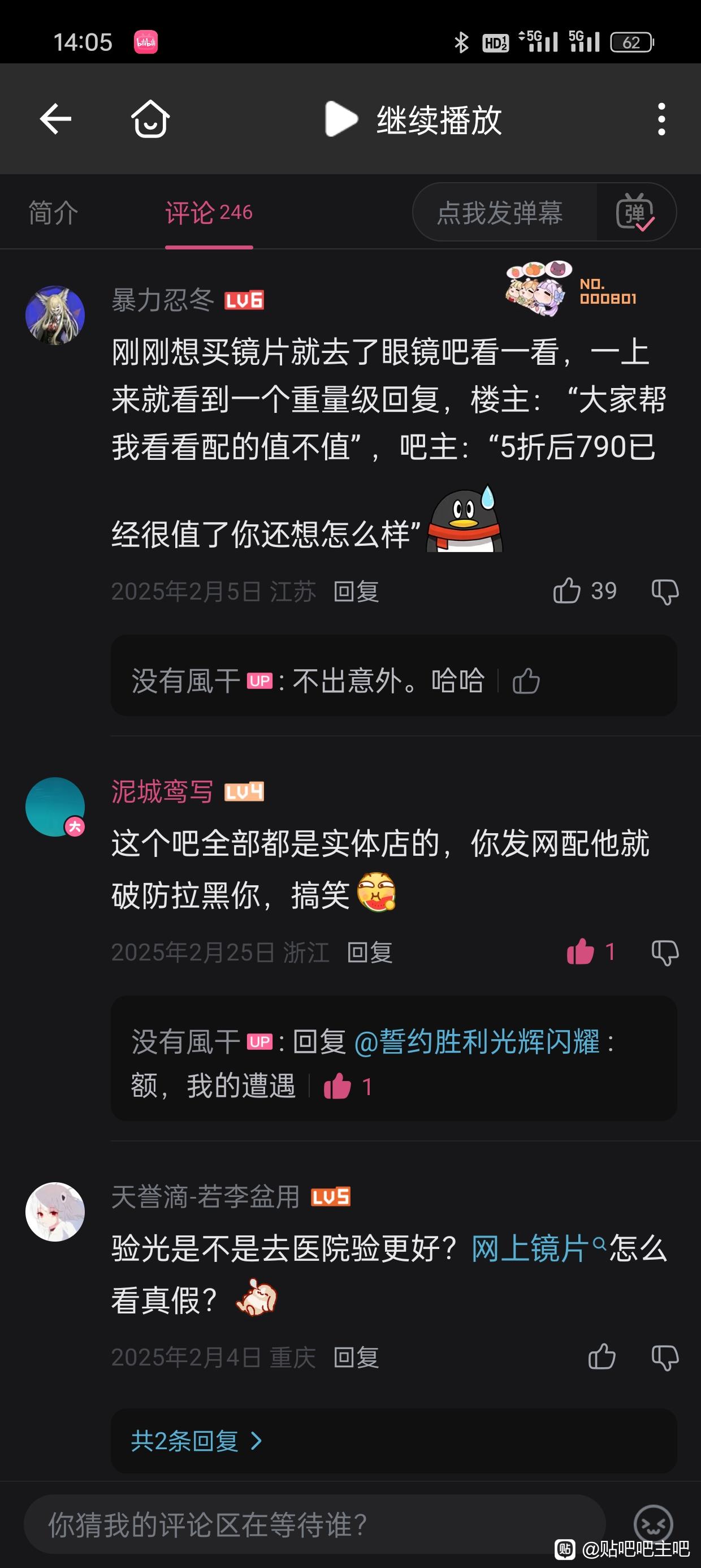The image size is (701, 1568).
Task: Like 暴力忍冬's comment
Action: point(567,591)
